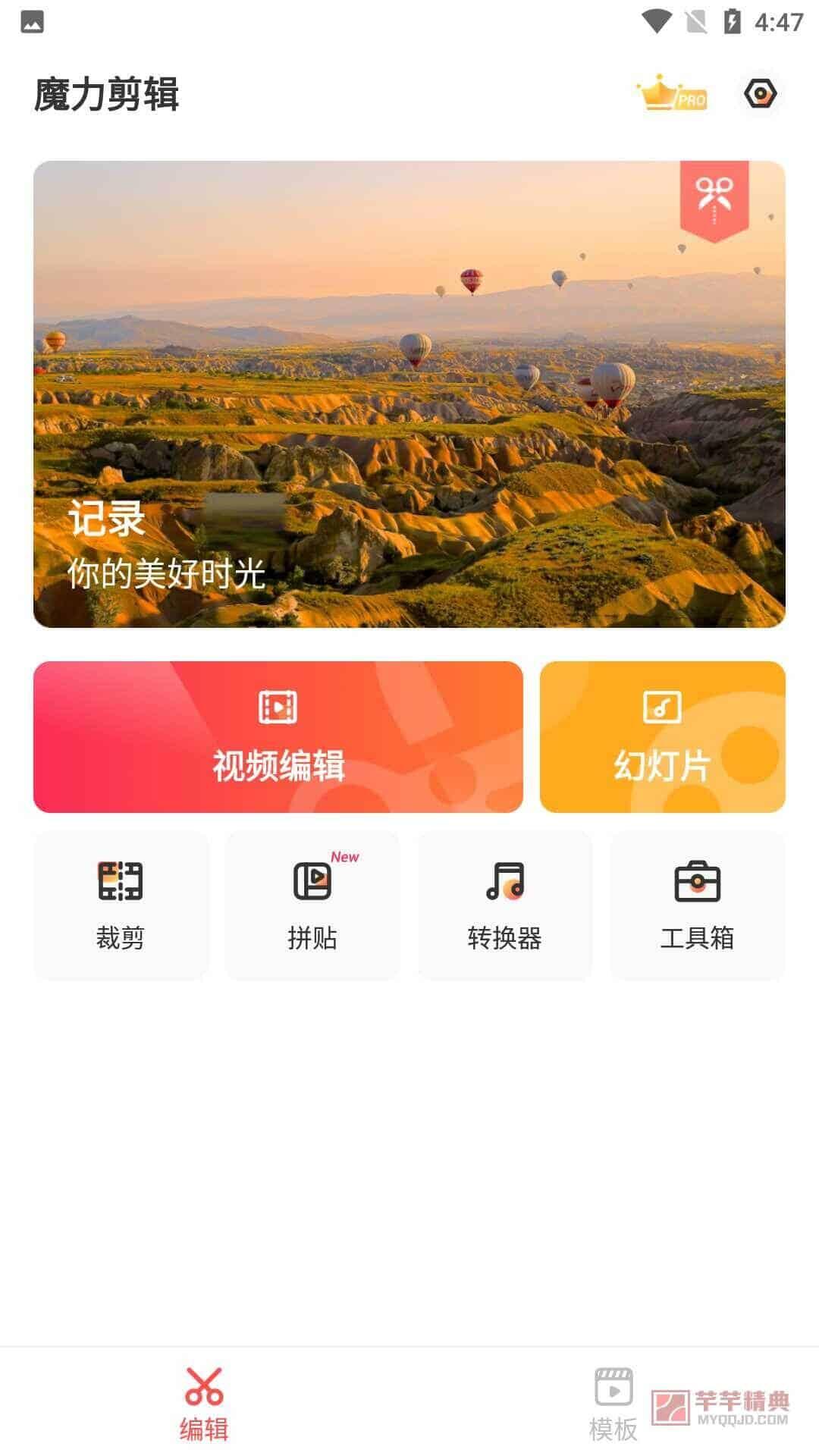Click the app title 魔力剪辑
The width and height of the screenshot is (819, 1456).
coord(108,90)
